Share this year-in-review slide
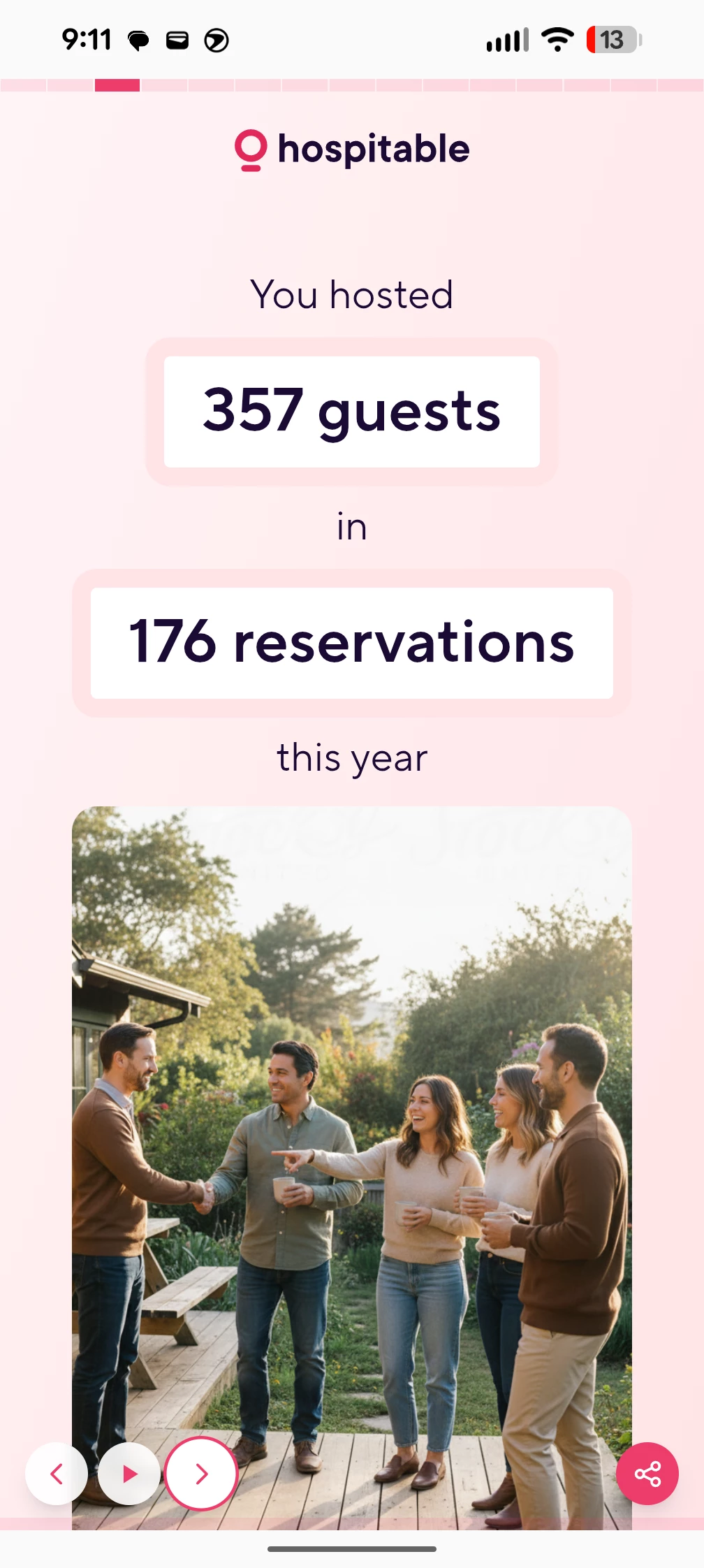The height and width of the screenshot is (1568, 704). (x=647, y=1474)
